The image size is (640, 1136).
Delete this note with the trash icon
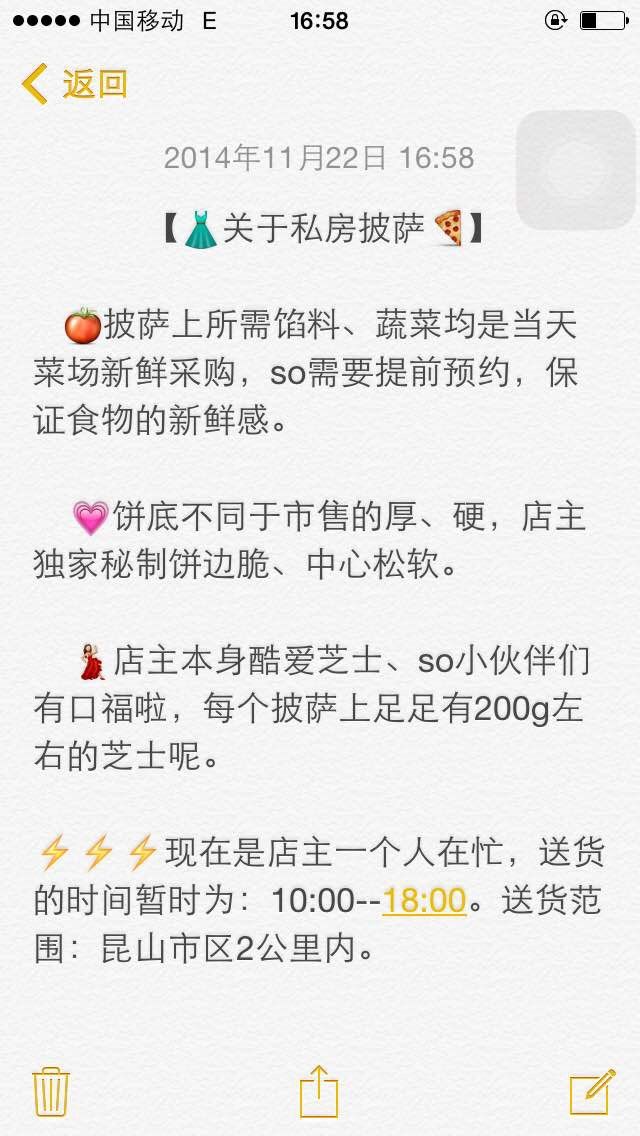(51, 1092)
